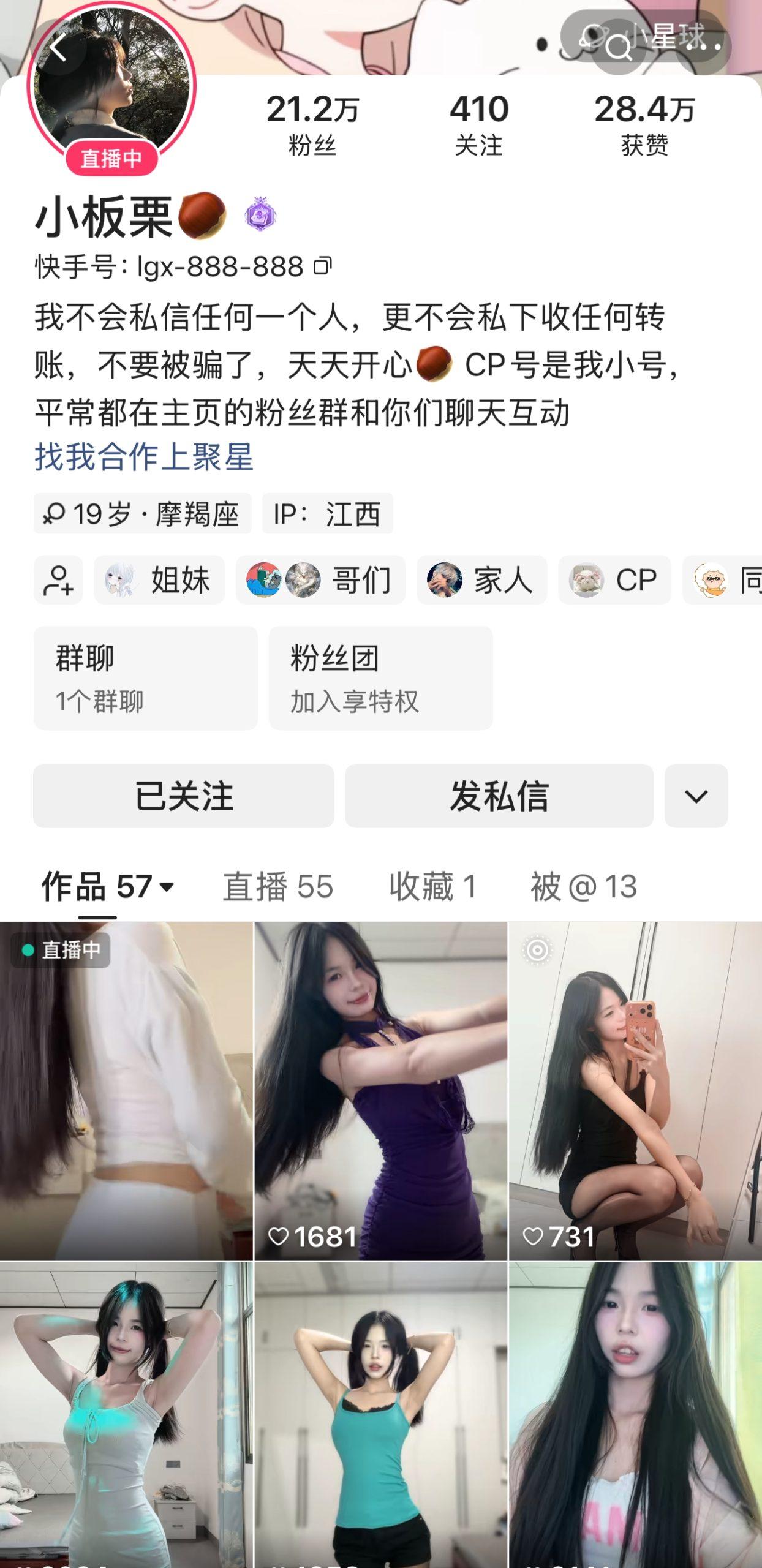Copy the Kuaishou ID lgx-888-888
The height and width of the screenshot is (1568, 762).
pos(323,266)
